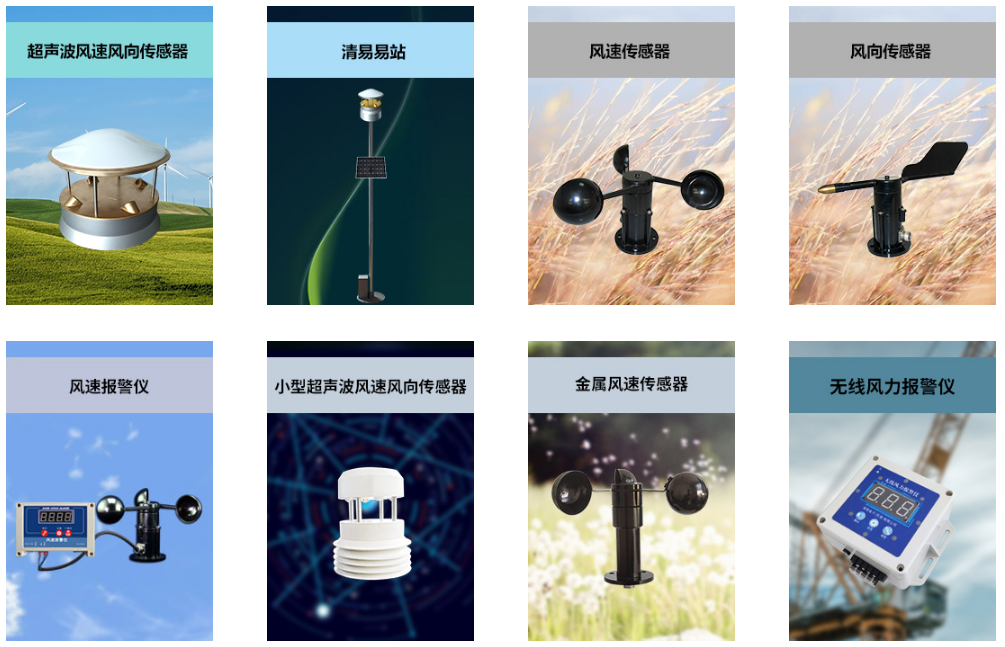View the 金属风速传感器 product

631,490
